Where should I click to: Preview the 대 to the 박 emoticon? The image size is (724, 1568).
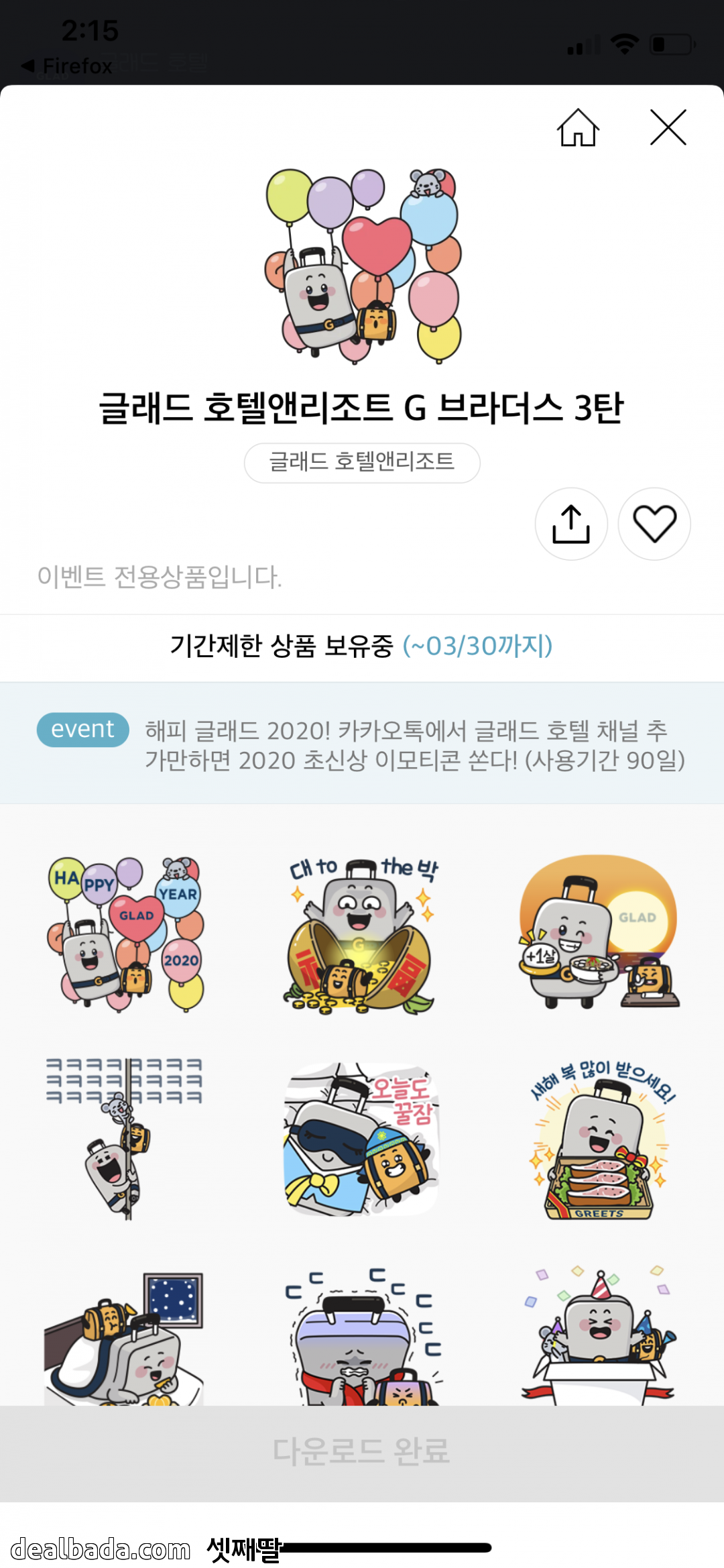[x=362, y=934]
